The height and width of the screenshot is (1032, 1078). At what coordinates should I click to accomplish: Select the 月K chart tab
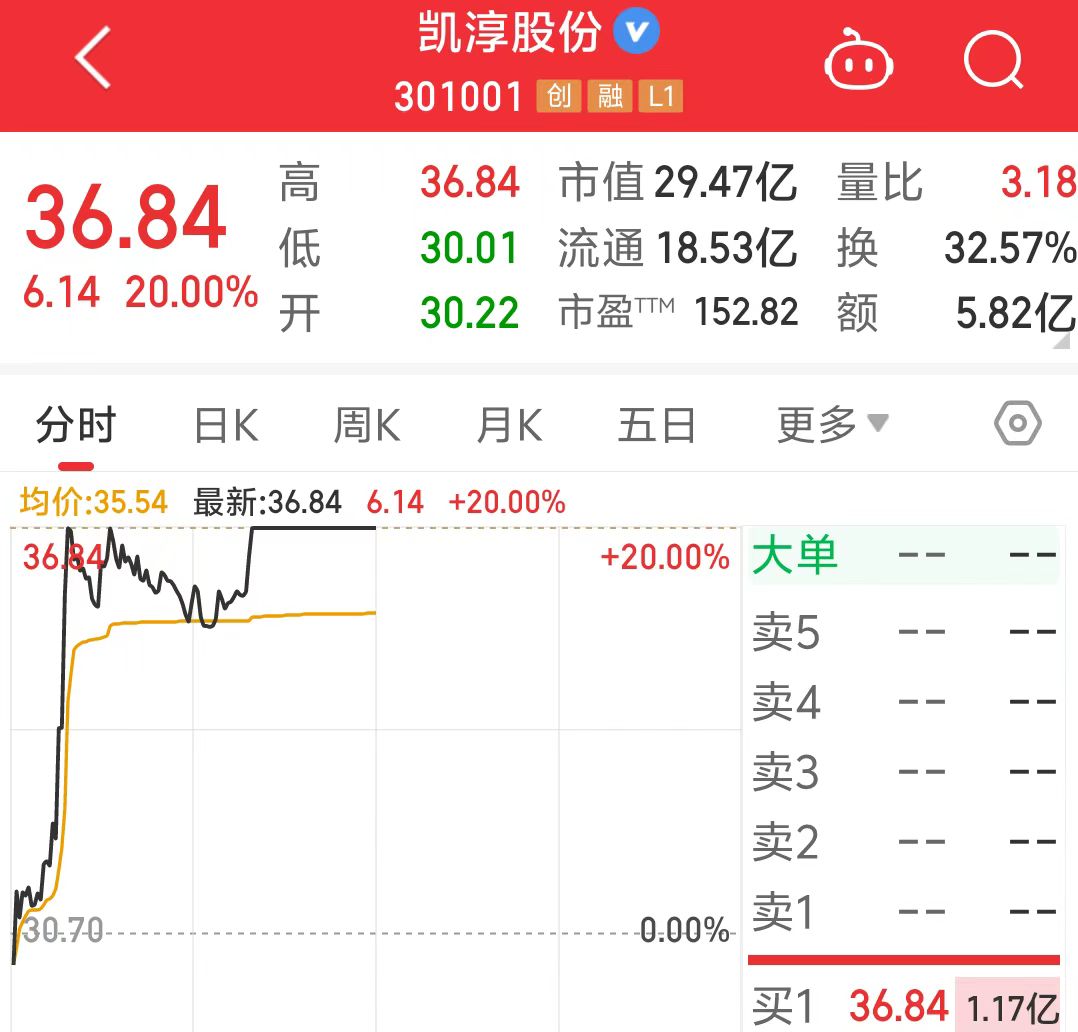click(x=509, y=427)
